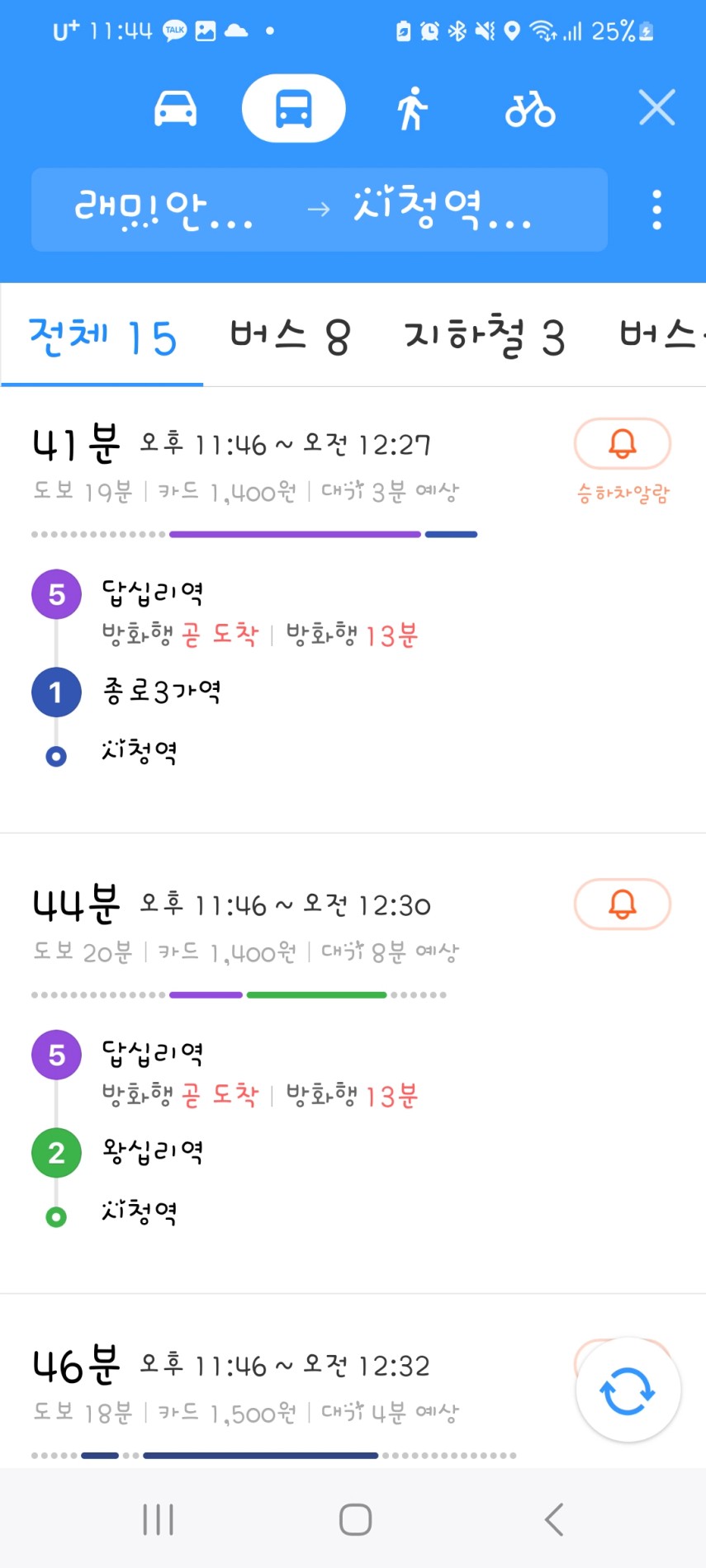This screenshot has width=706, height=1568.
Task: Close the route search
Action: (657, 107)
